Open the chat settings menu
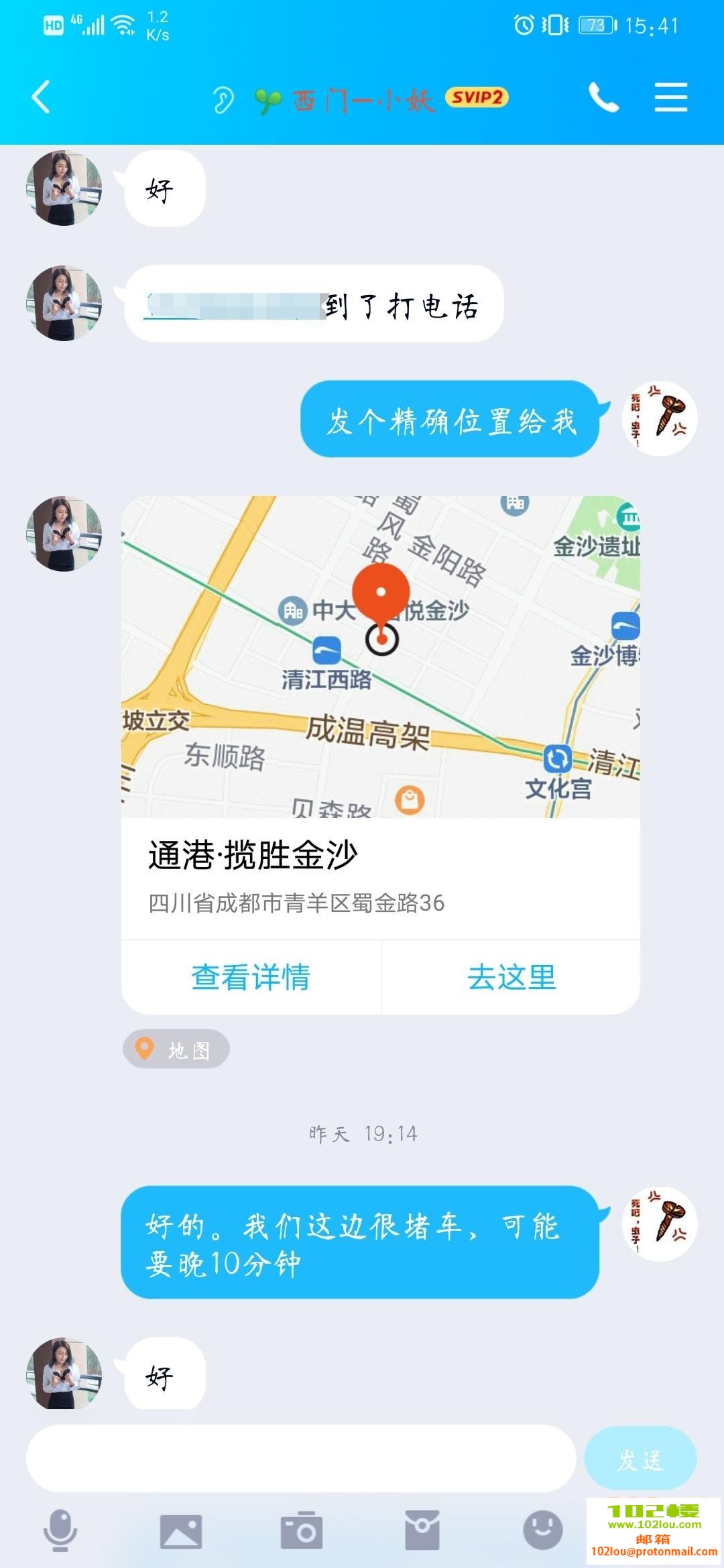 pyautogui.click(x=670, y=98)
